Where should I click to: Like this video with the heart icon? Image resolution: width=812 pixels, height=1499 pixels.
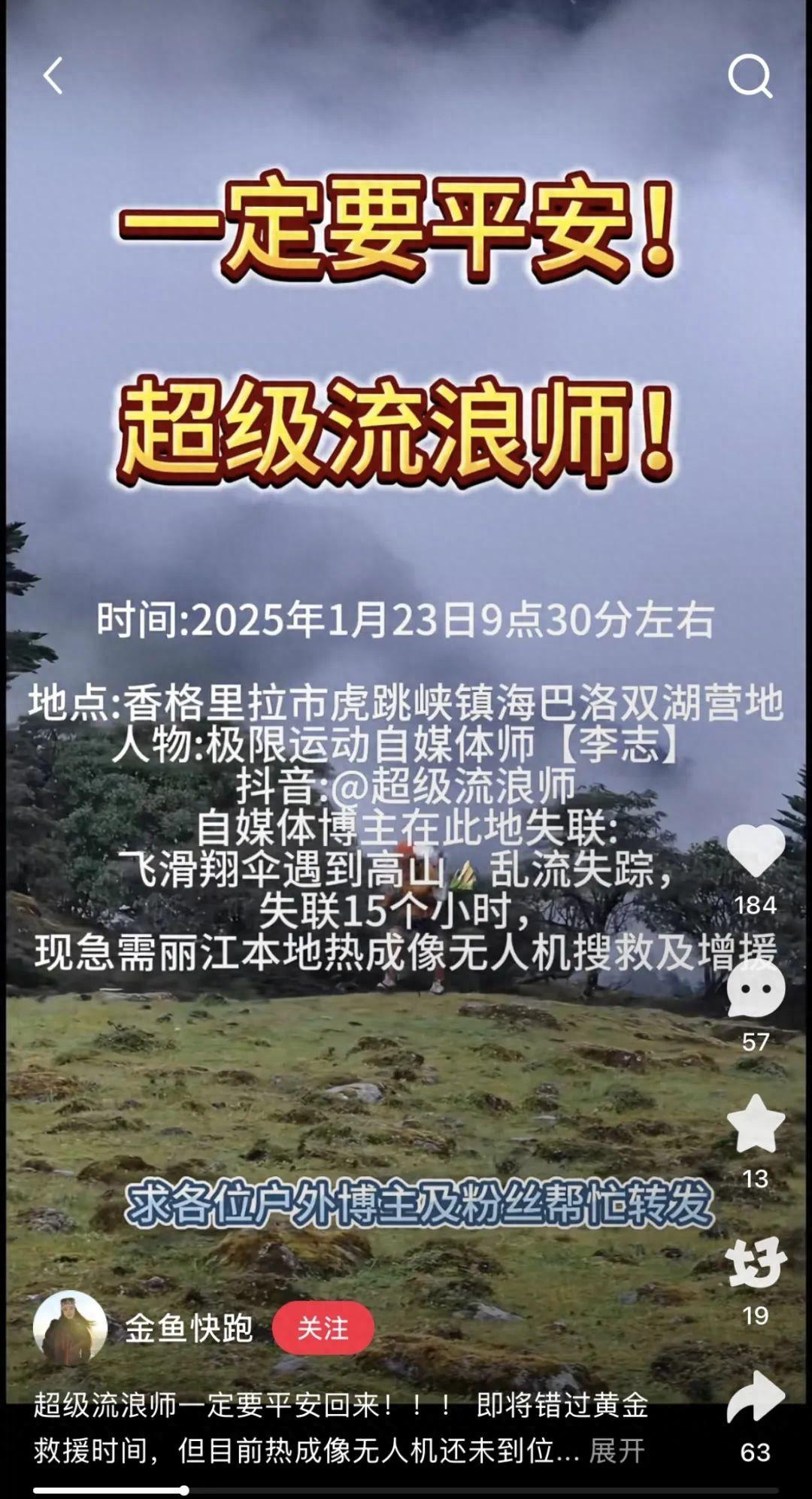coord(755,851)
